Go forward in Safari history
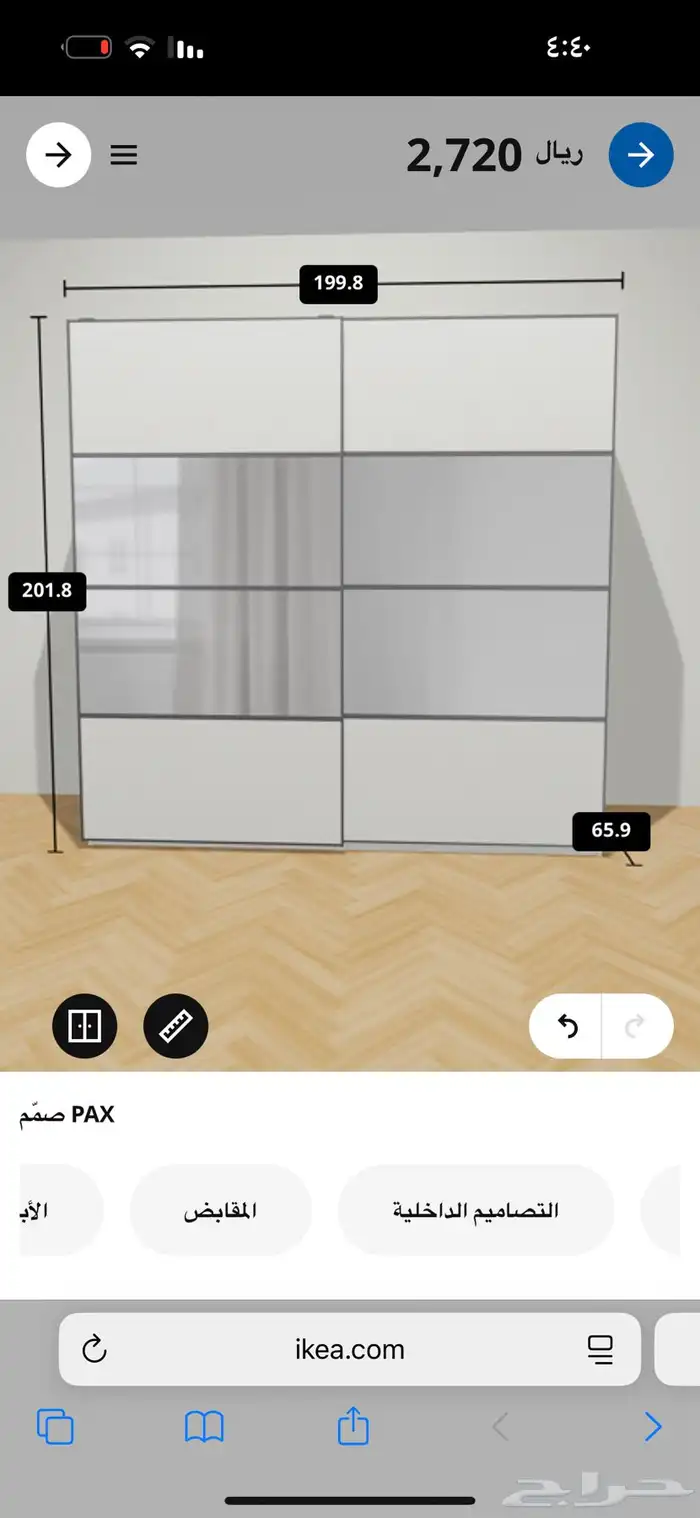The height and width of the screenshot is (1518, 700). click(652, 1427)
